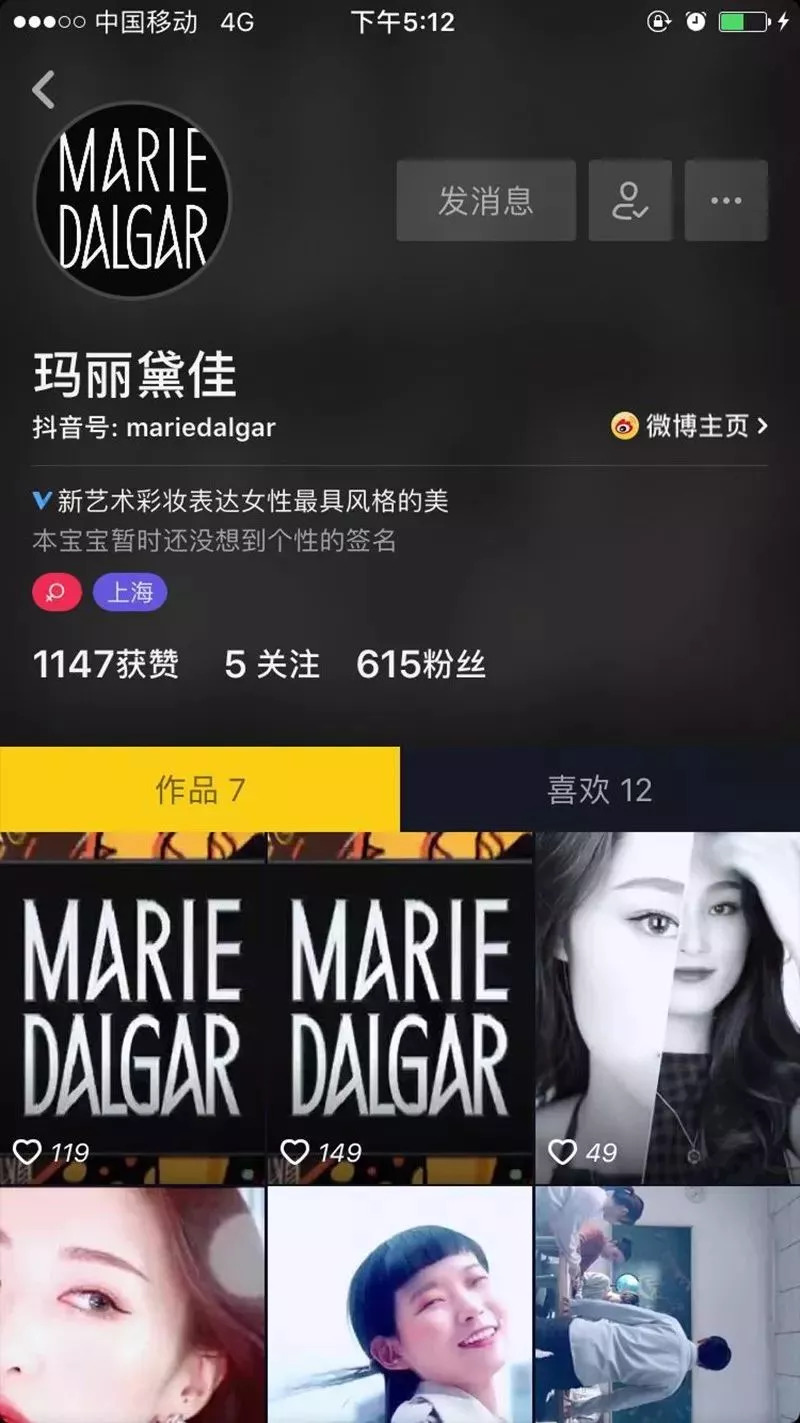Screen dimensions: 800x1423
Task: Open the 微博主页 link
Action: click(x=690, y=426)
